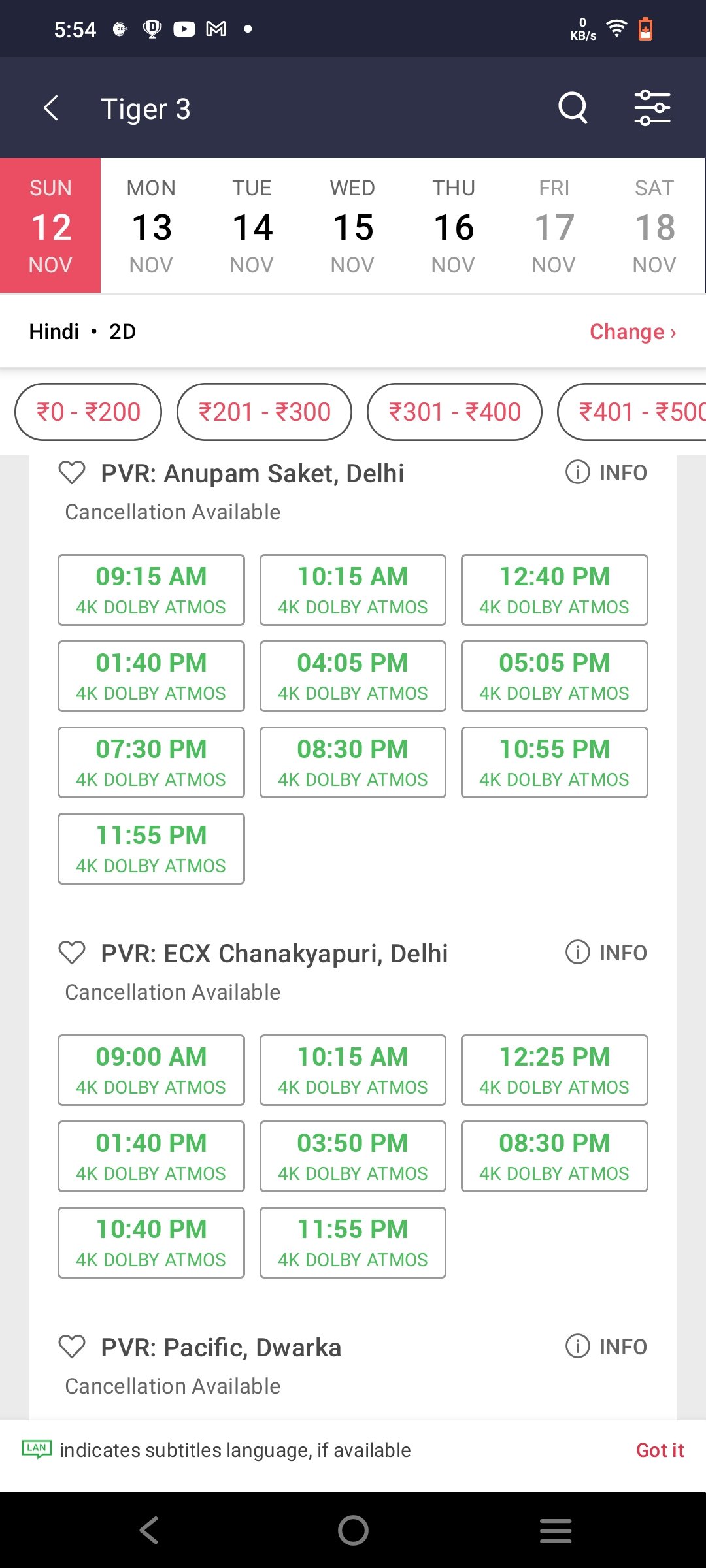Filter by ₹0 - ₹200 price range

click(88, 412)
